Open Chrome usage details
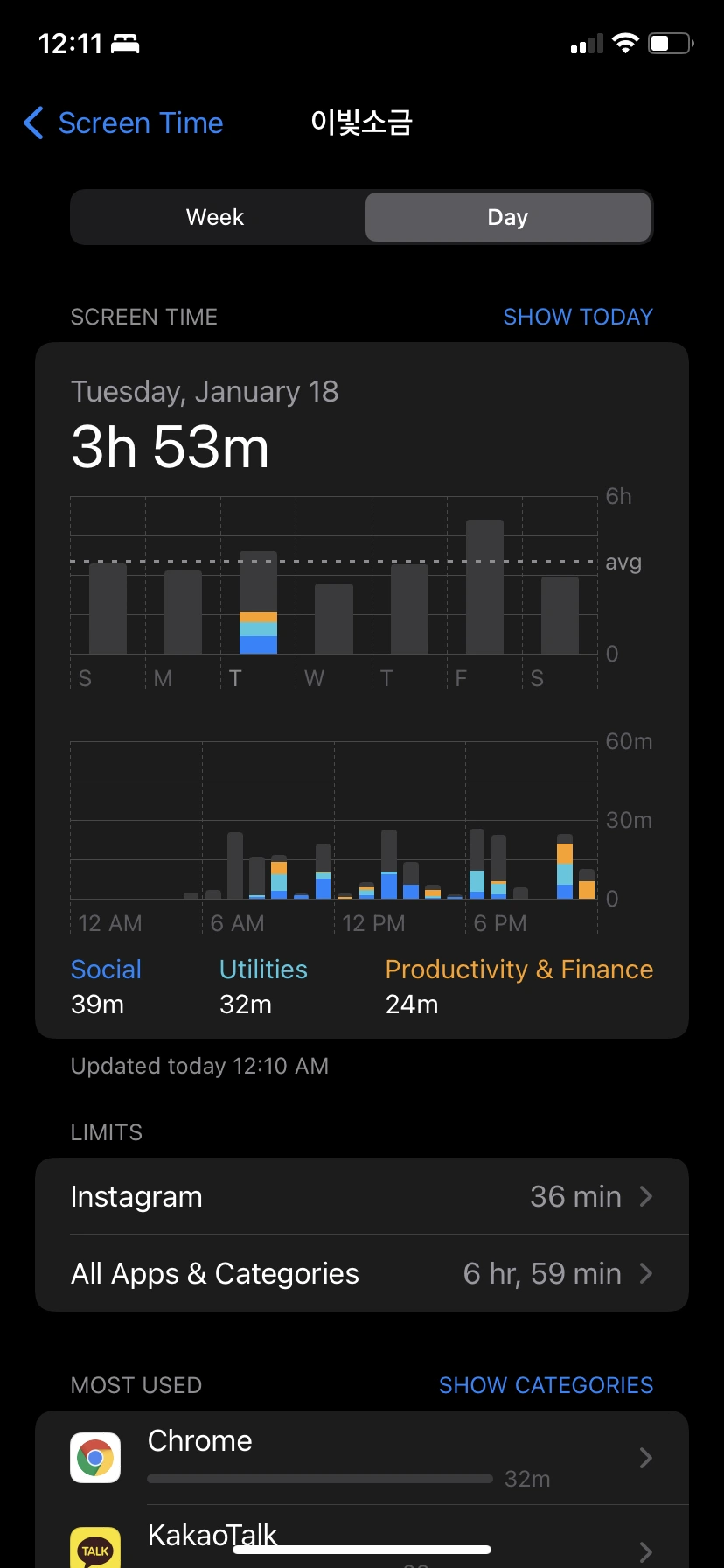This screenshot has height=1568, width=724. (x=361, y=1458)
